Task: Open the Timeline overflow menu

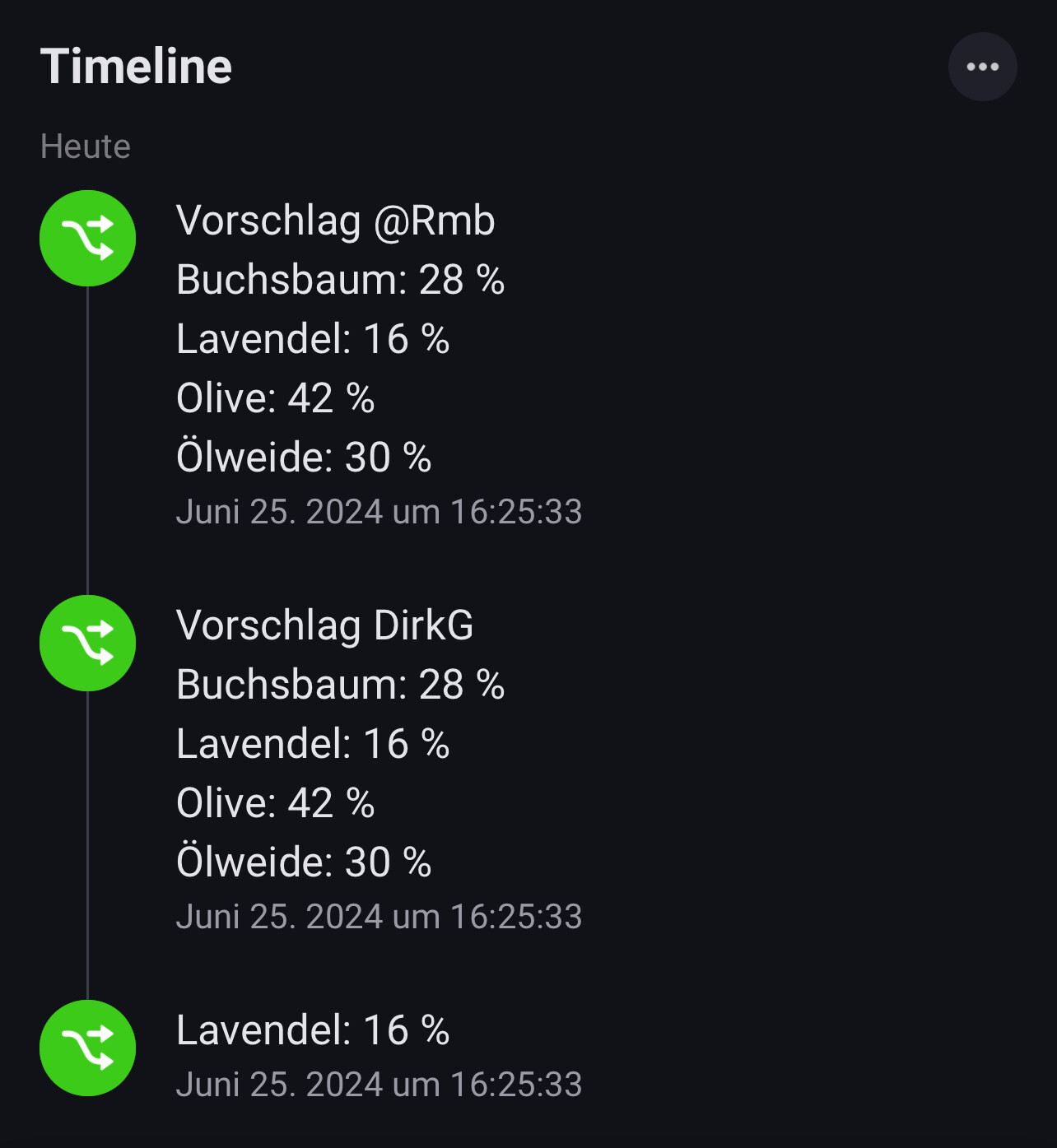Action: click(x=982, y=67)
